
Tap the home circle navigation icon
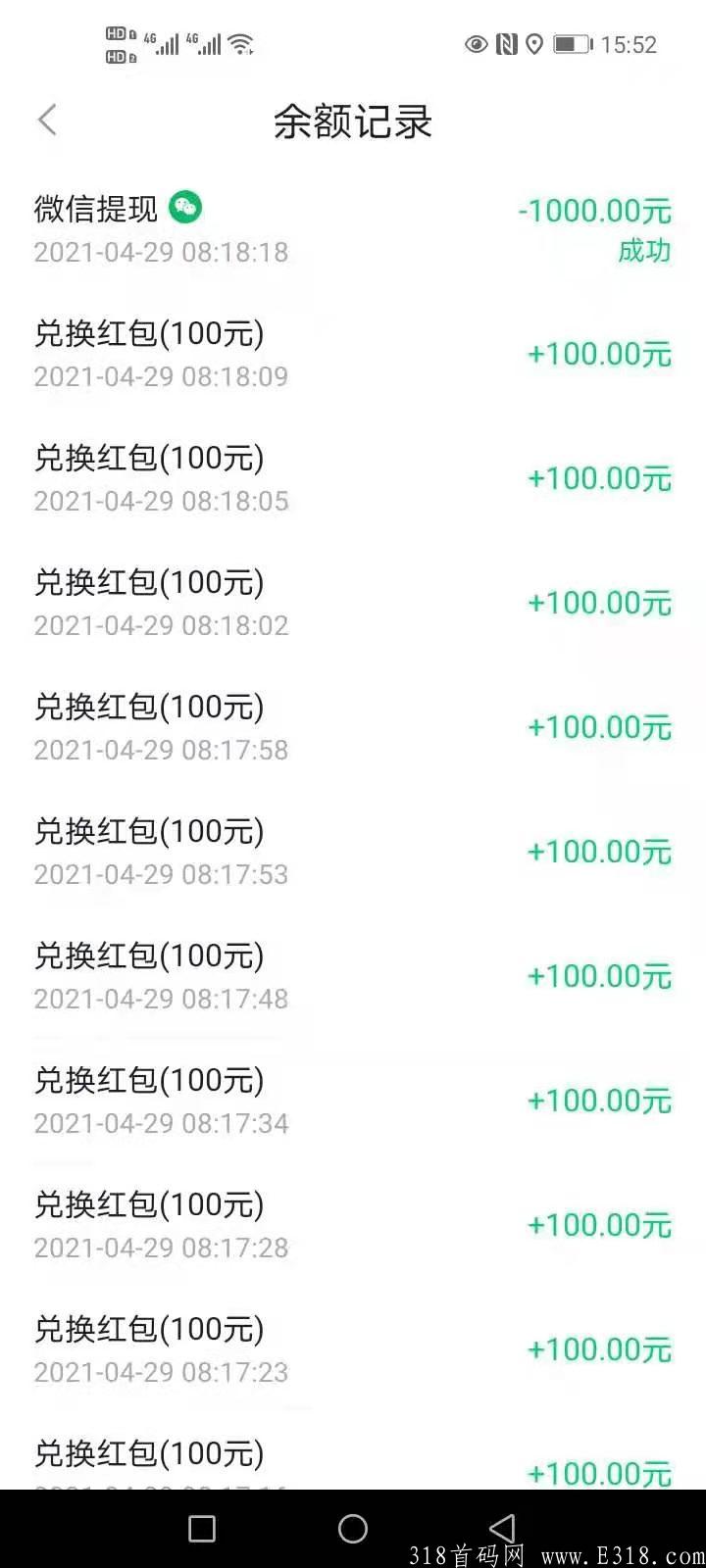coord(353,1527)
